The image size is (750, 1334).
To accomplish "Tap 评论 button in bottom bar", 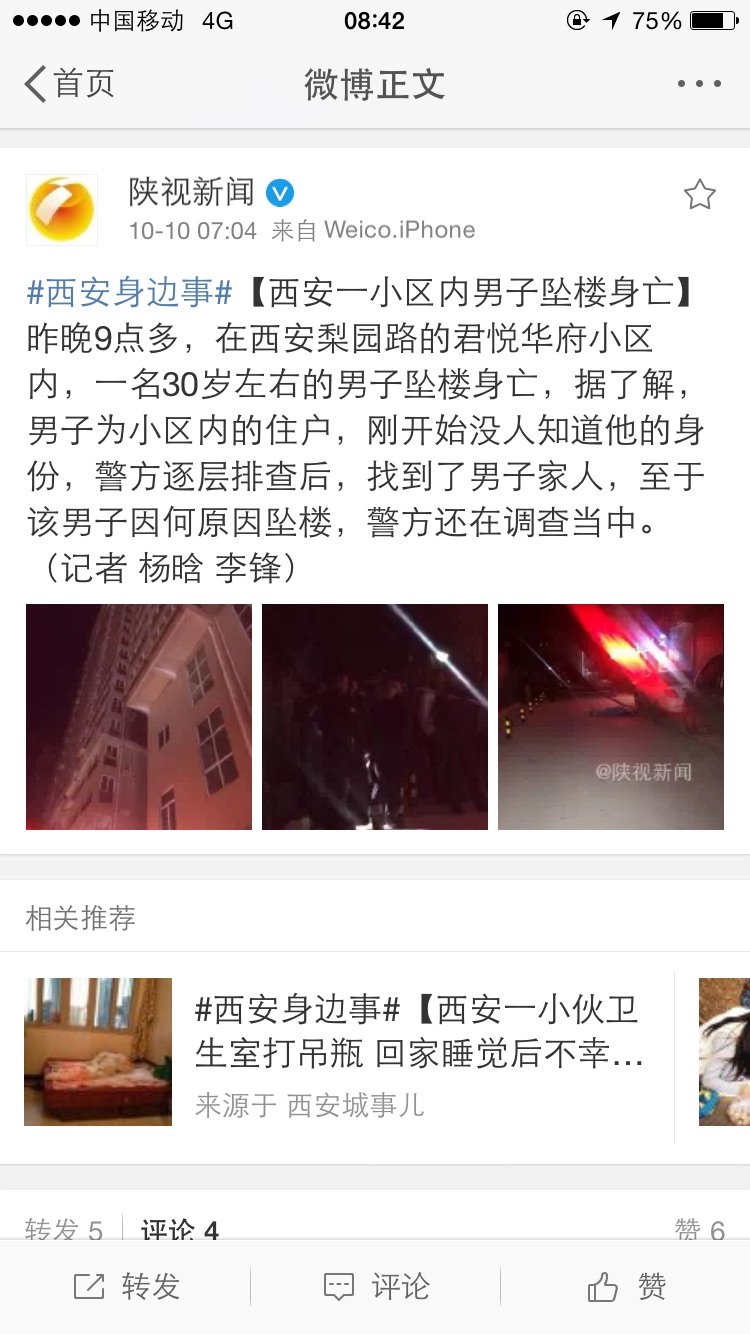I will [376, 1287].
